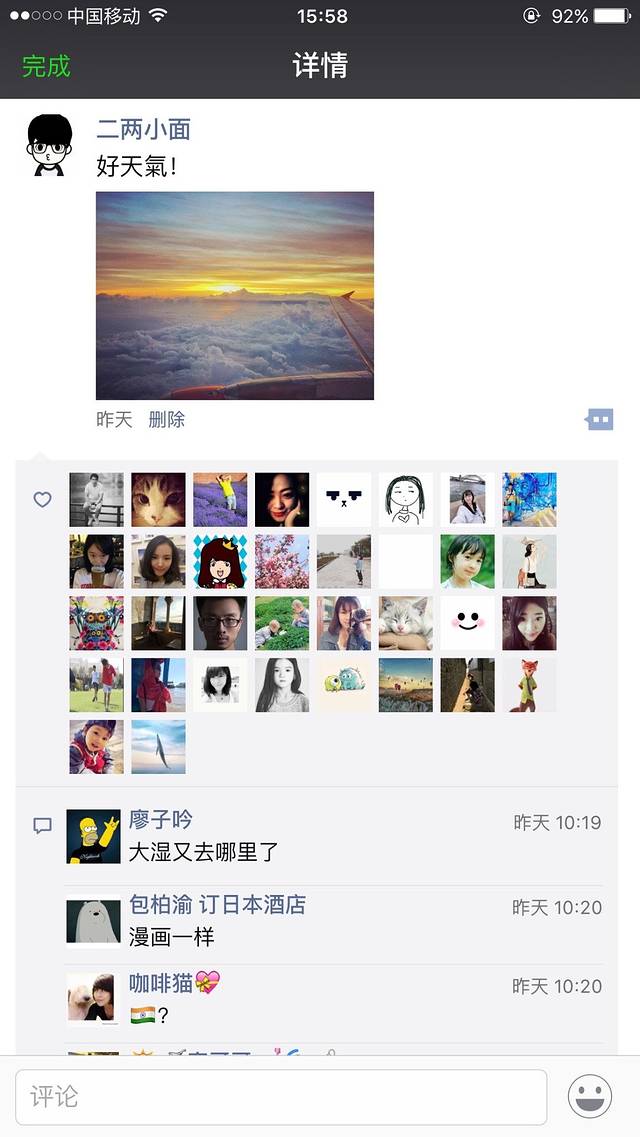Image resolution: width=640 pixels, height=1137 pixels.
Task: Delete this post with 删除
Action: pyautogui.click(x=167, y=420)
